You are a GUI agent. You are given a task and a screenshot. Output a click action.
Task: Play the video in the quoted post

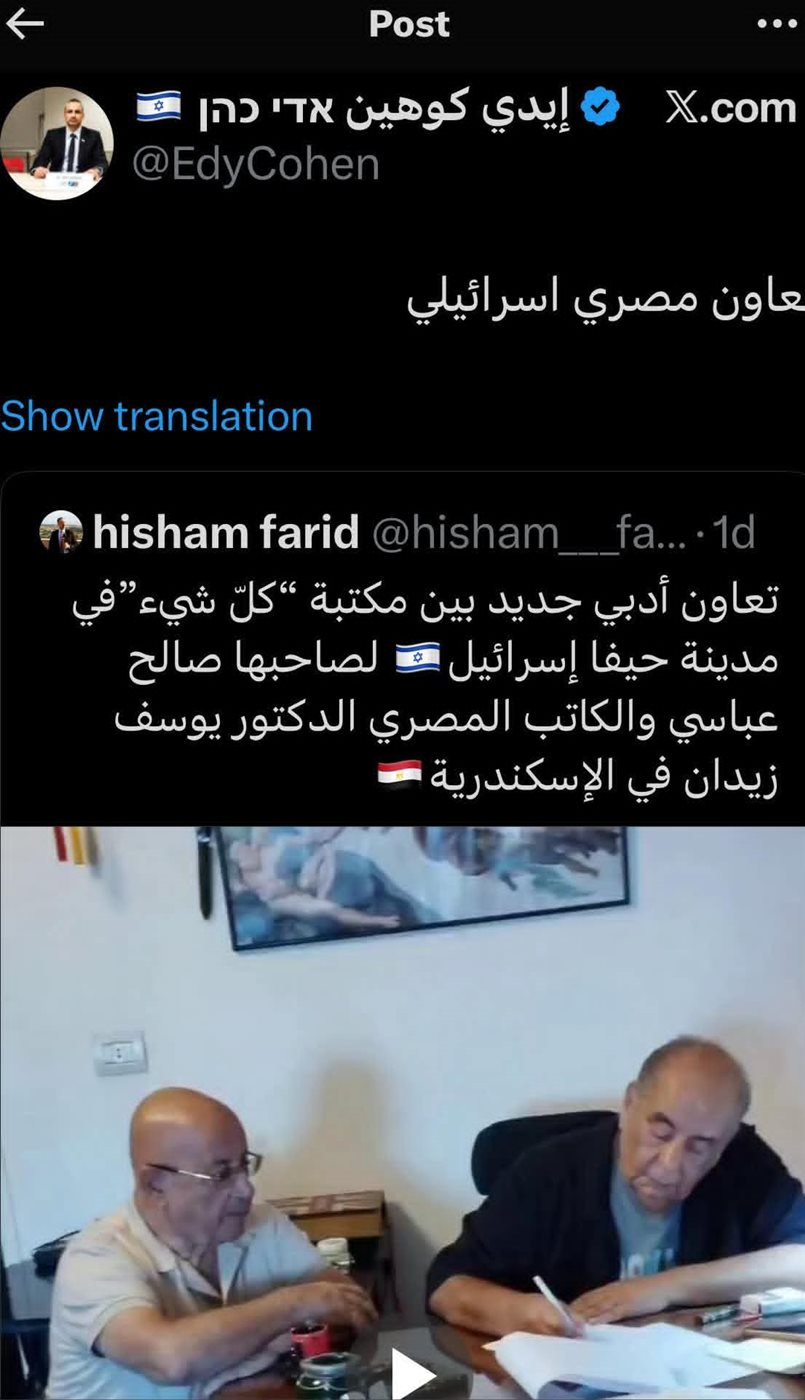(x=412, y=1372)
